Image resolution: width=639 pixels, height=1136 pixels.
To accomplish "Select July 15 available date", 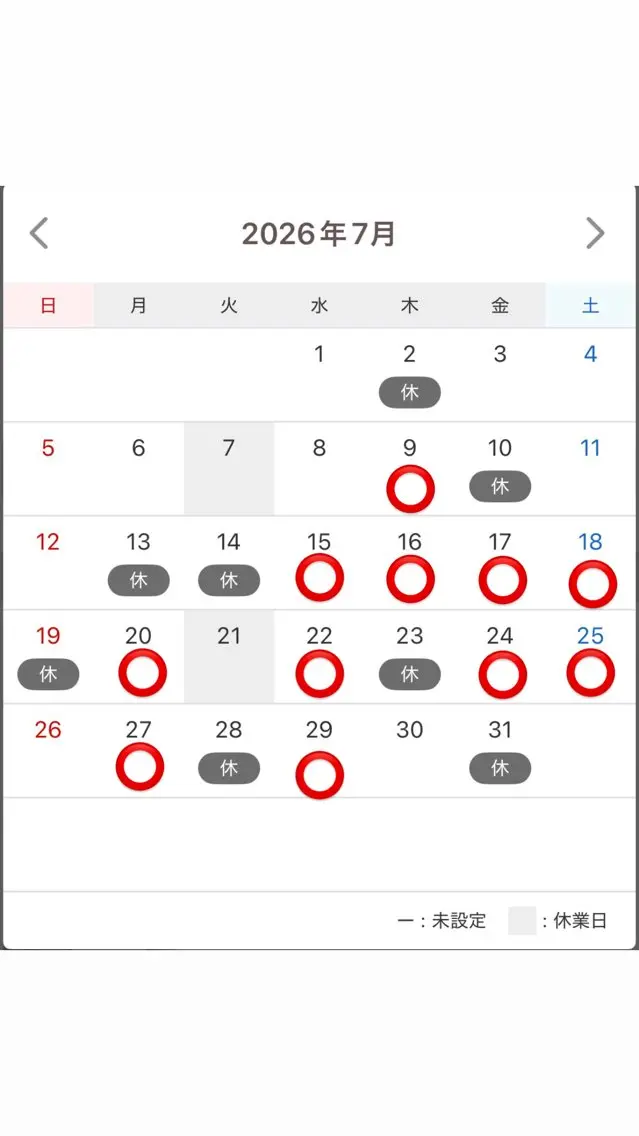I will click(x=320, y=563).
